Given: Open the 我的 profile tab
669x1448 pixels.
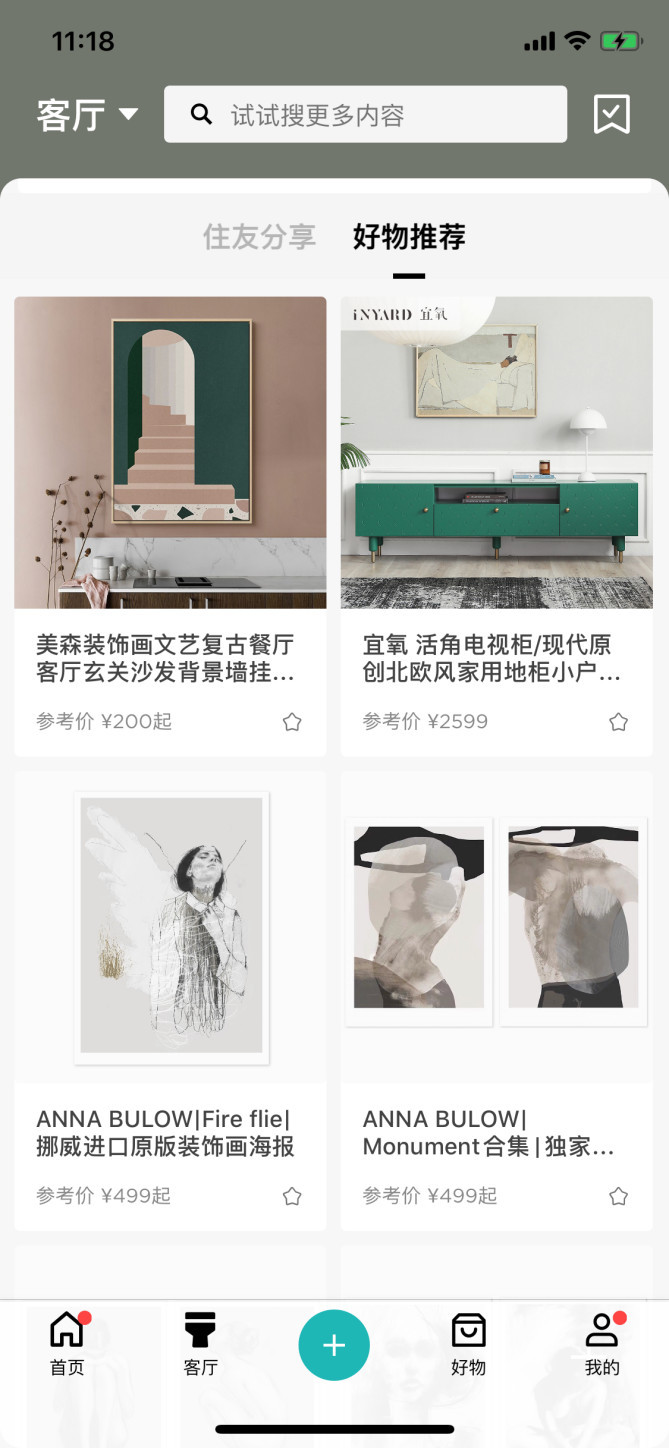Looking at the screenshot, I should click(x=602, y=1345).
